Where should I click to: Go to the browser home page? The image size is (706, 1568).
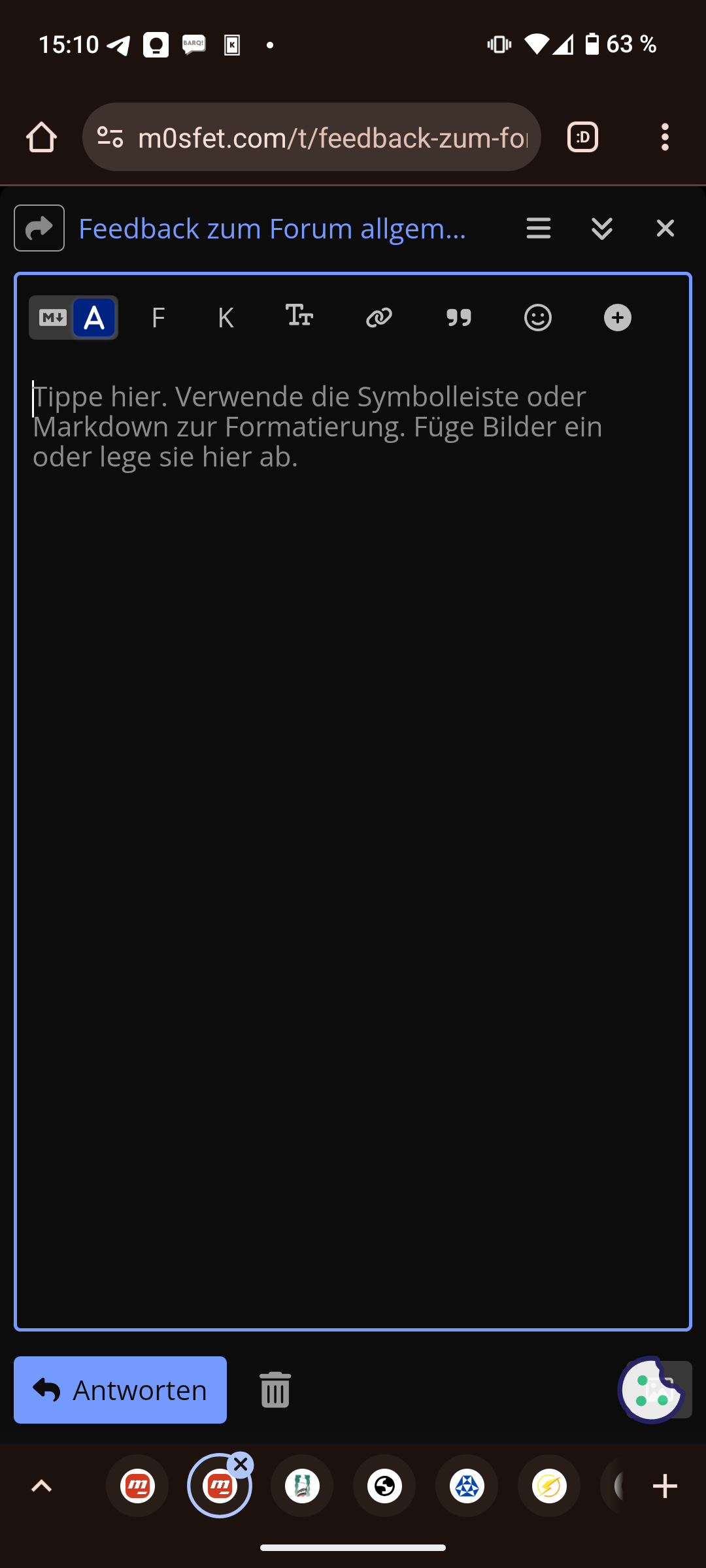point(41,137)
